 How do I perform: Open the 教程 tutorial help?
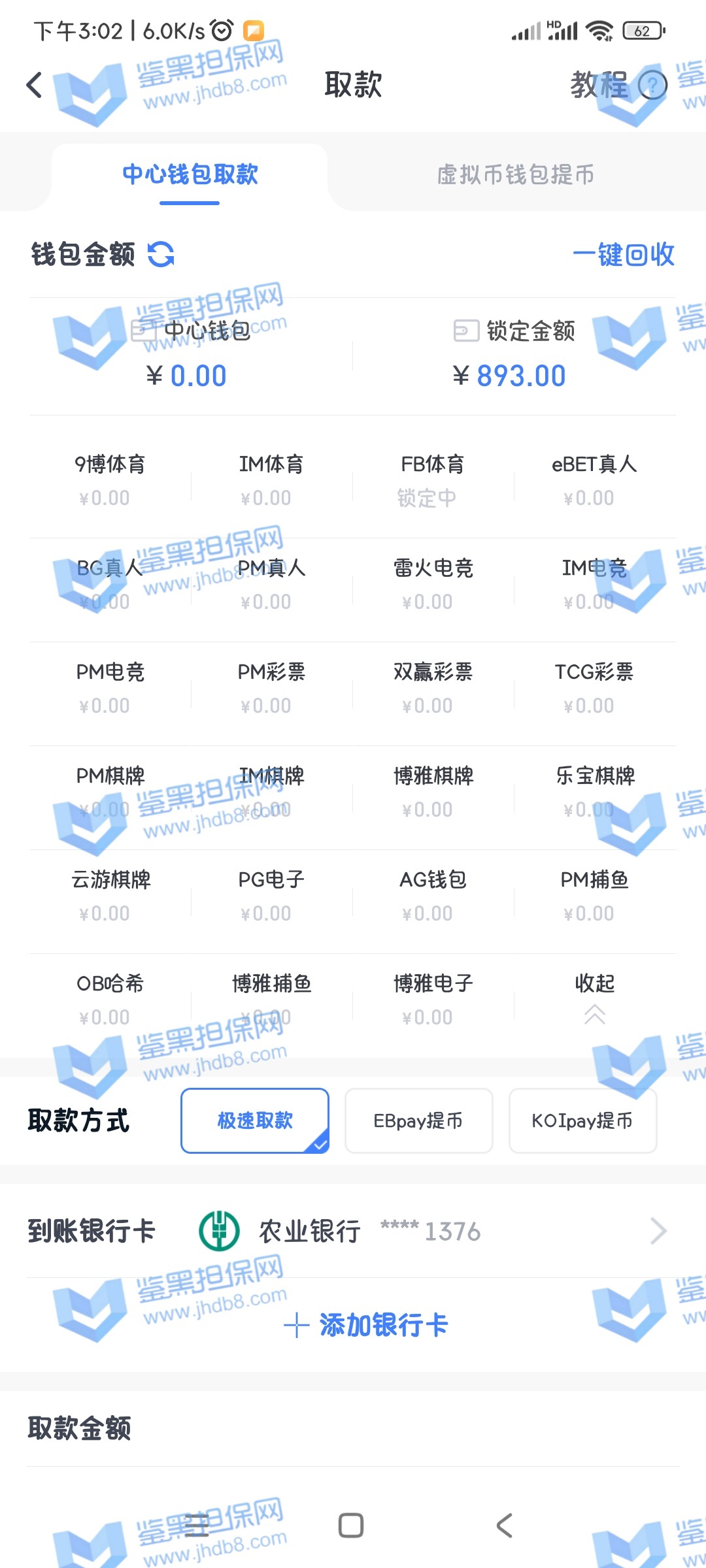617,85
